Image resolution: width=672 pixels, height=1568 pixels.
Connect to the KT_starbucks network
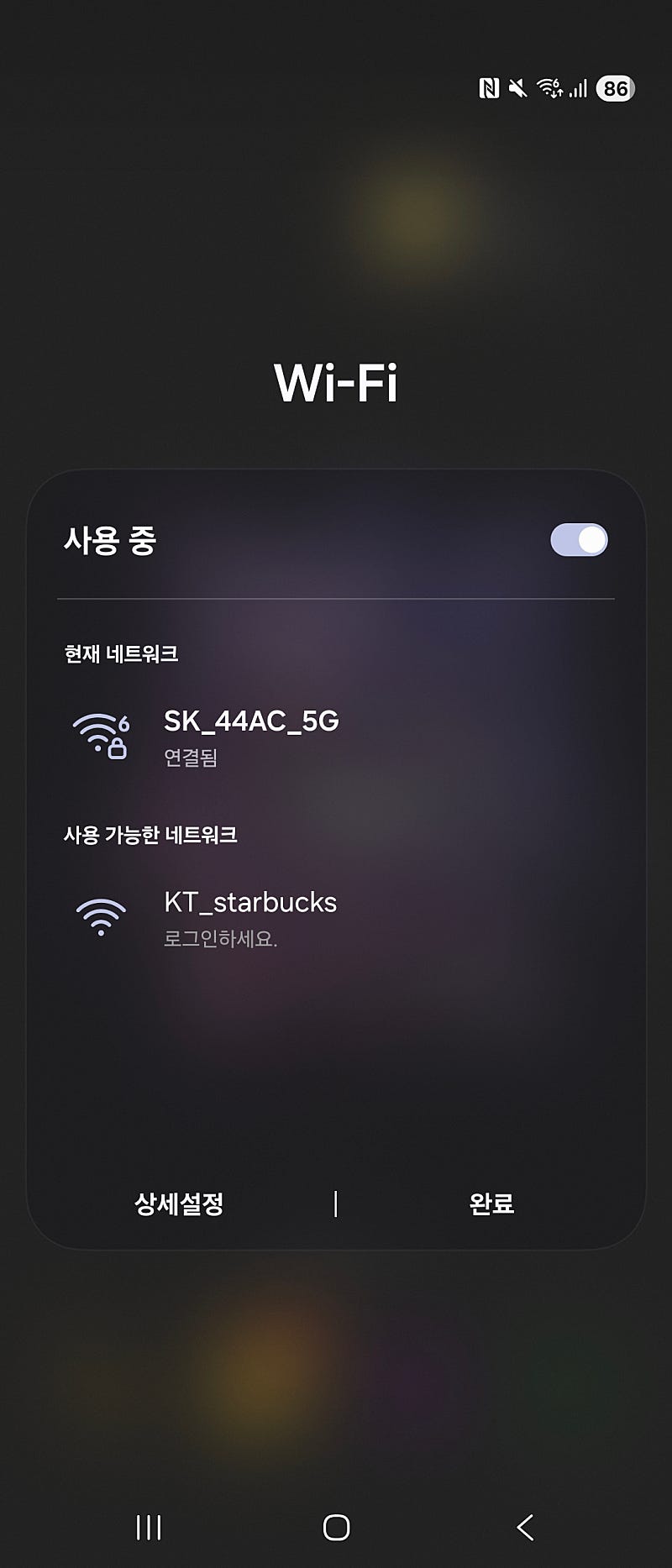pos(250,917)
